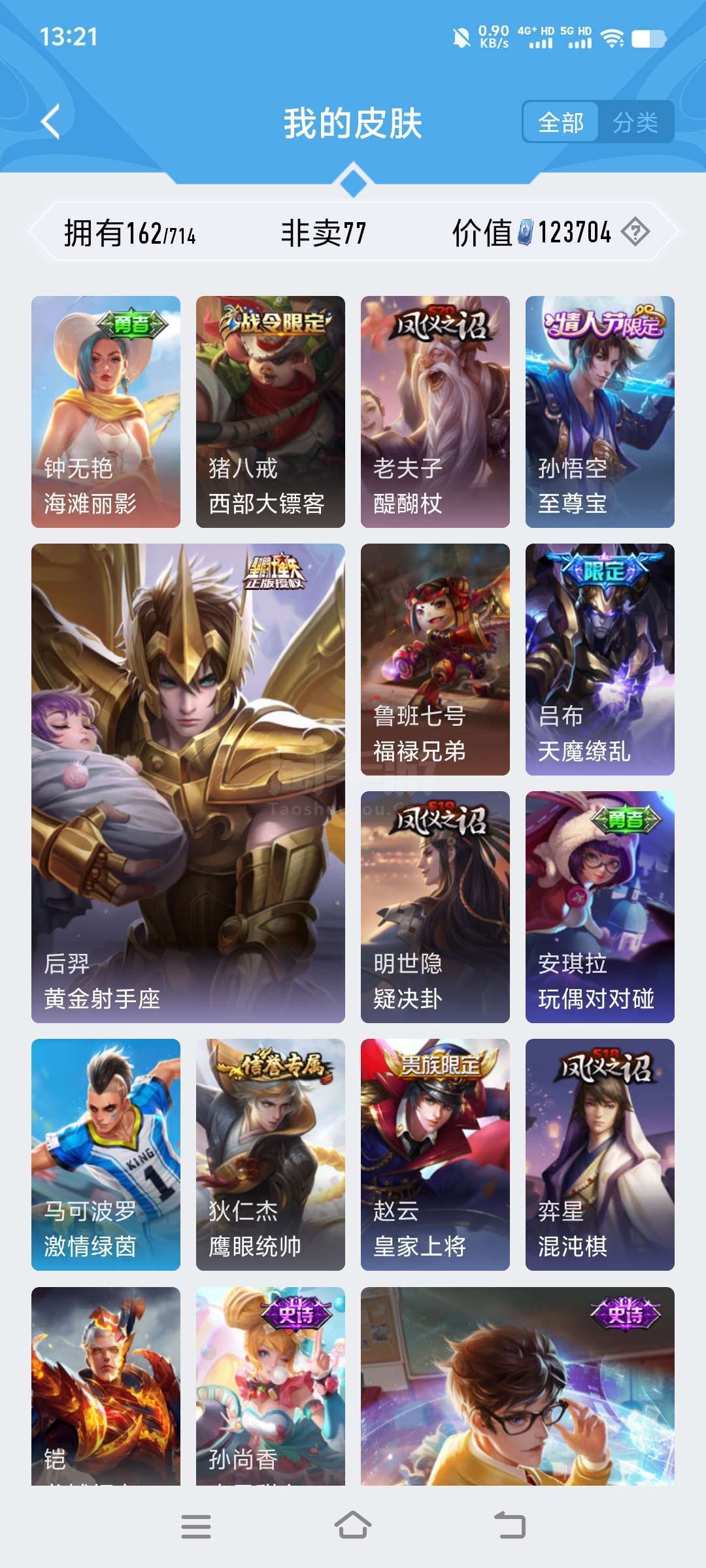View 弈星 混沌棋 skin

600,1154
